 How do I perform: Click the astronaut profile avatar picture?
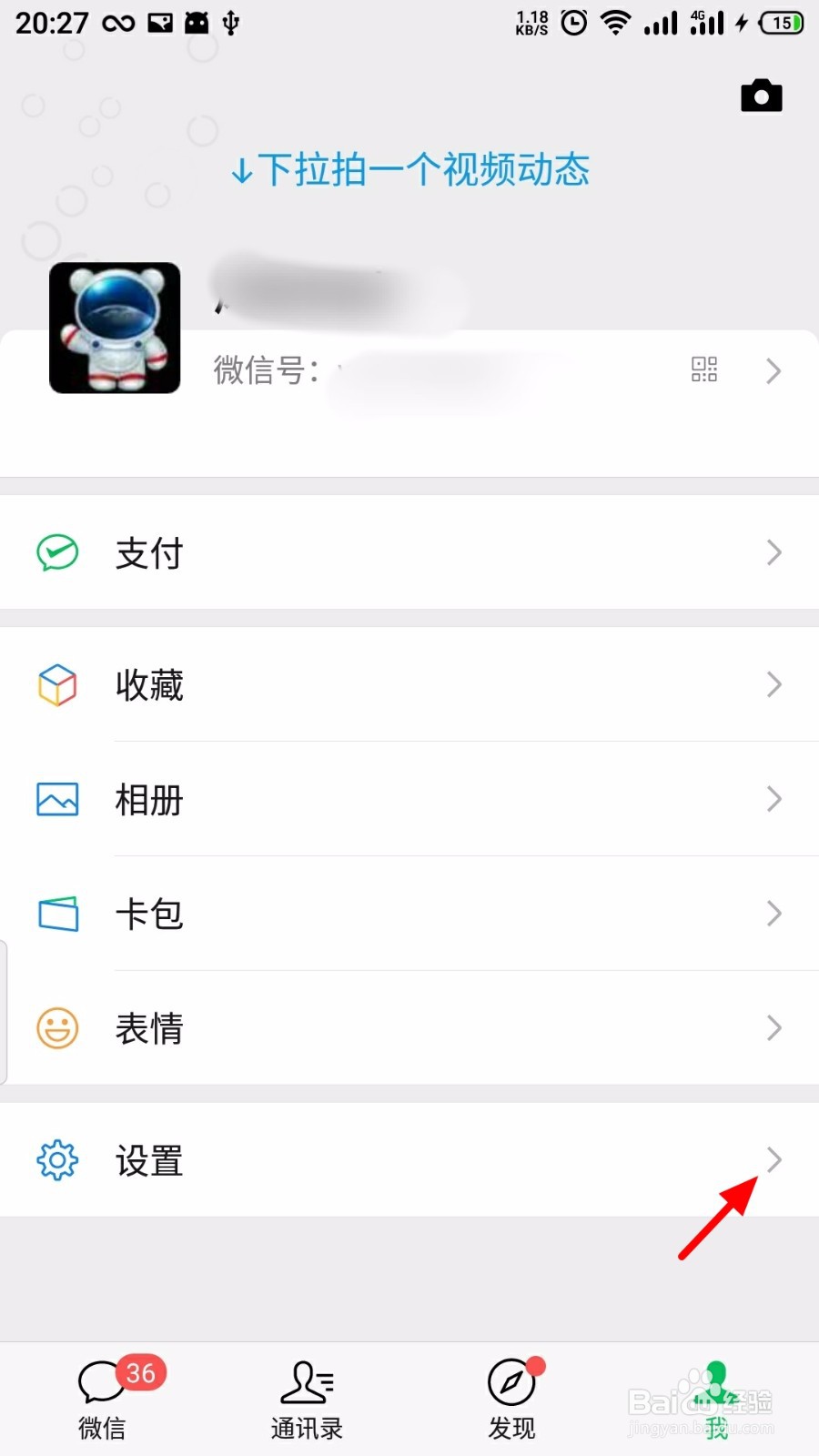pyautogui.click(x=114, y=328)
